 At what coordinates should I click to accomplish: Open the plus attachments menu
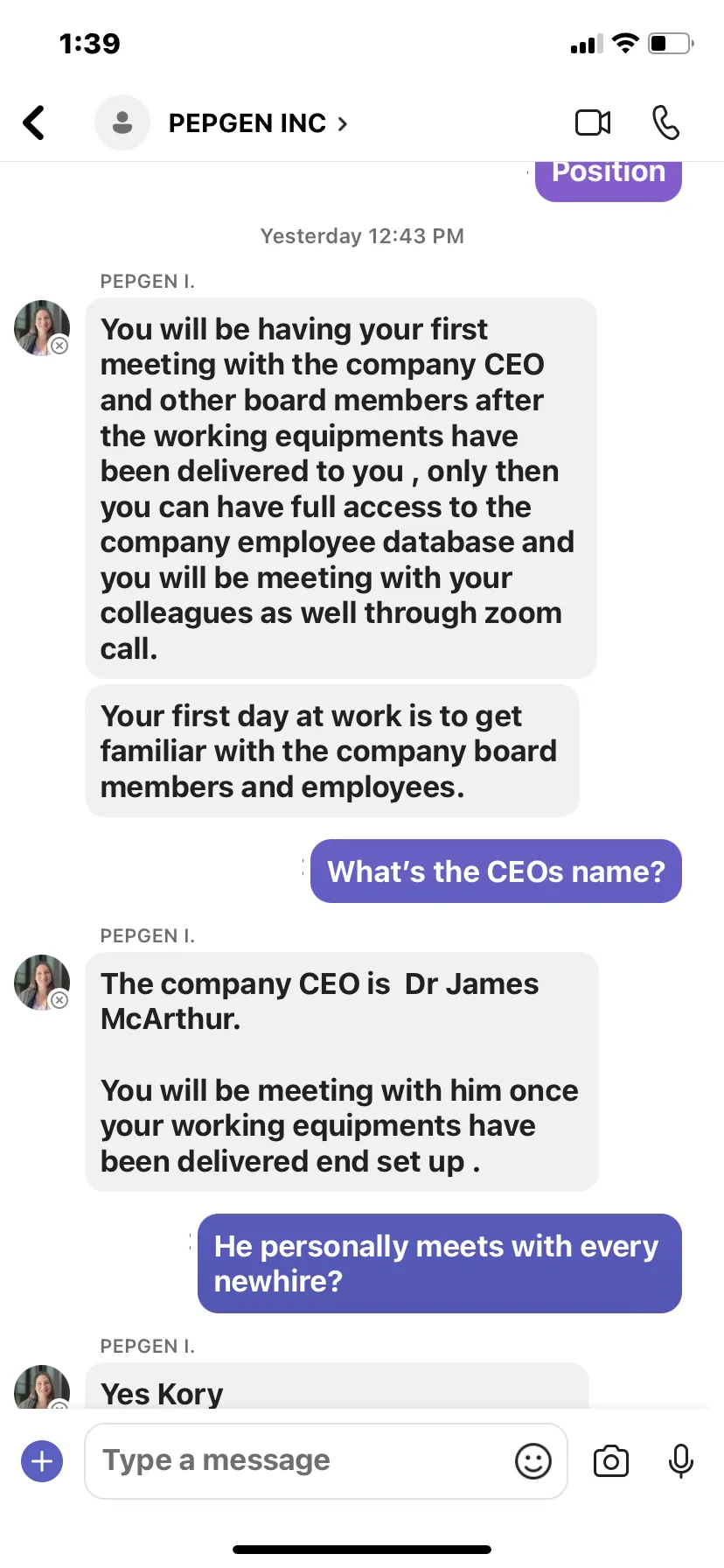(42, 1460)
